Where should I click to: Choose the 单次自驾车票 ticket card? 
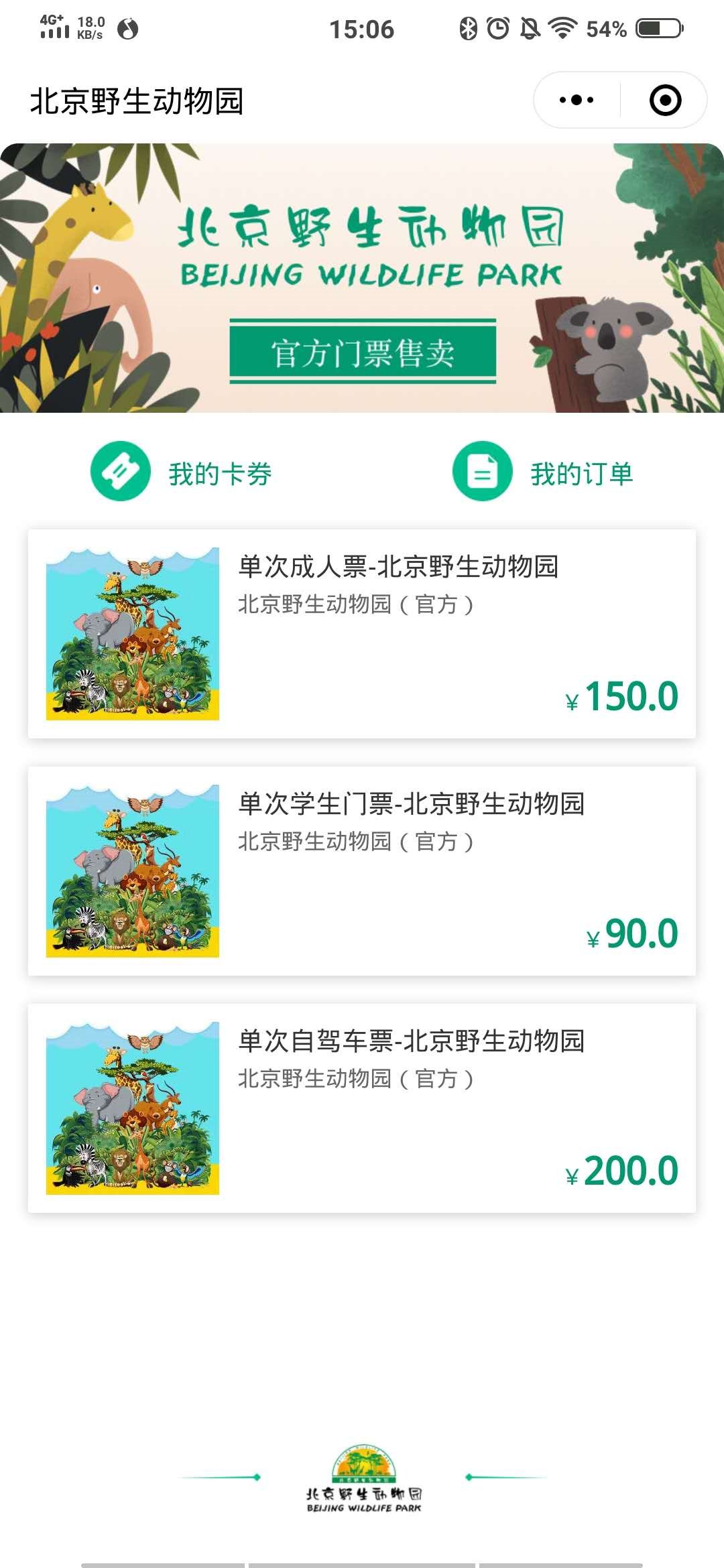362,1108
